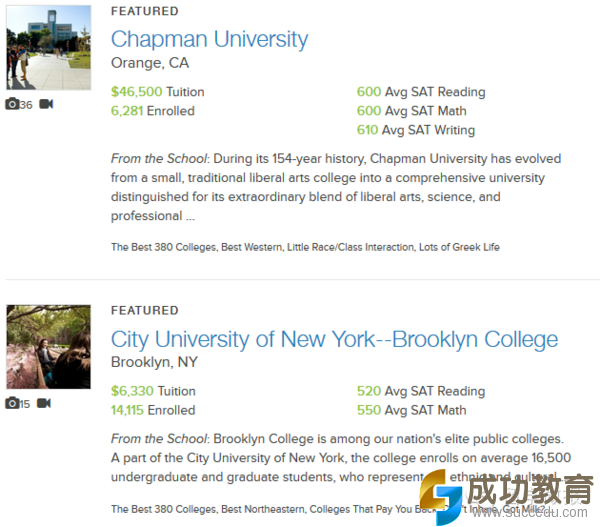The height and width of the screenshot is (527, 600).
Task: Open the video icon under Chapman's photo
Action: pos(46,103)
